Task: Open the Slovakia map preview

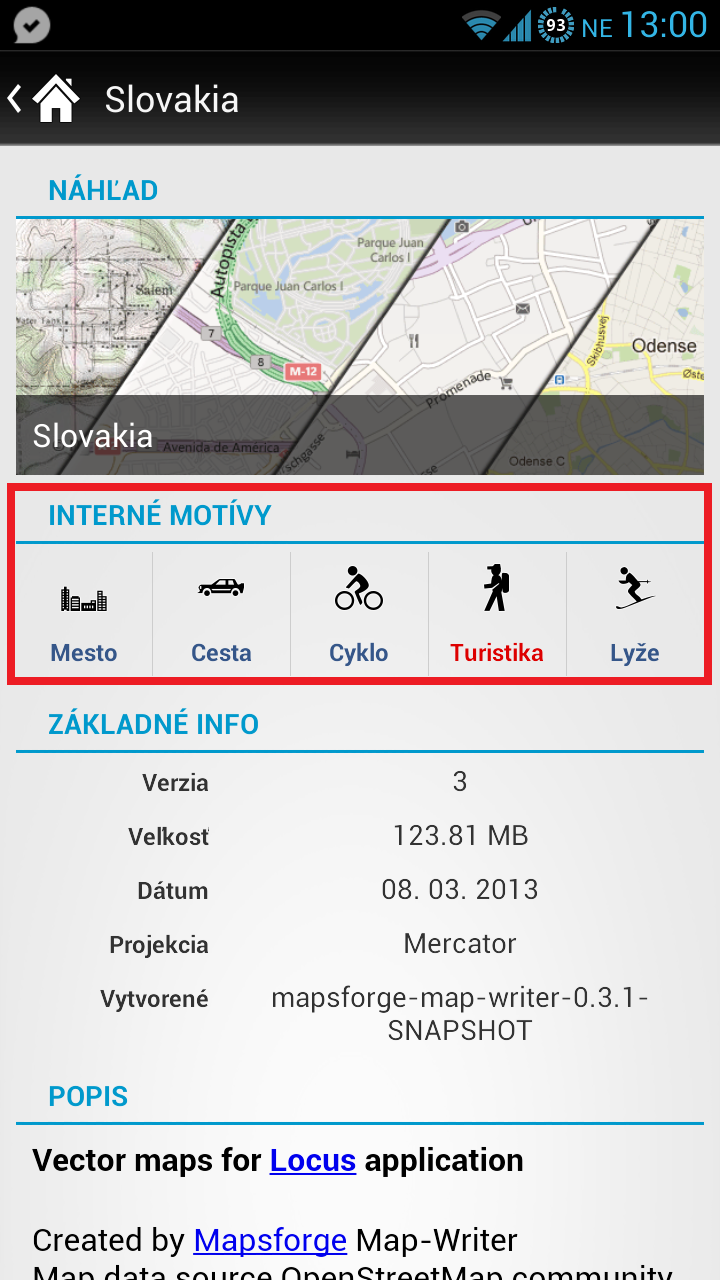Action: click(360, 346)
